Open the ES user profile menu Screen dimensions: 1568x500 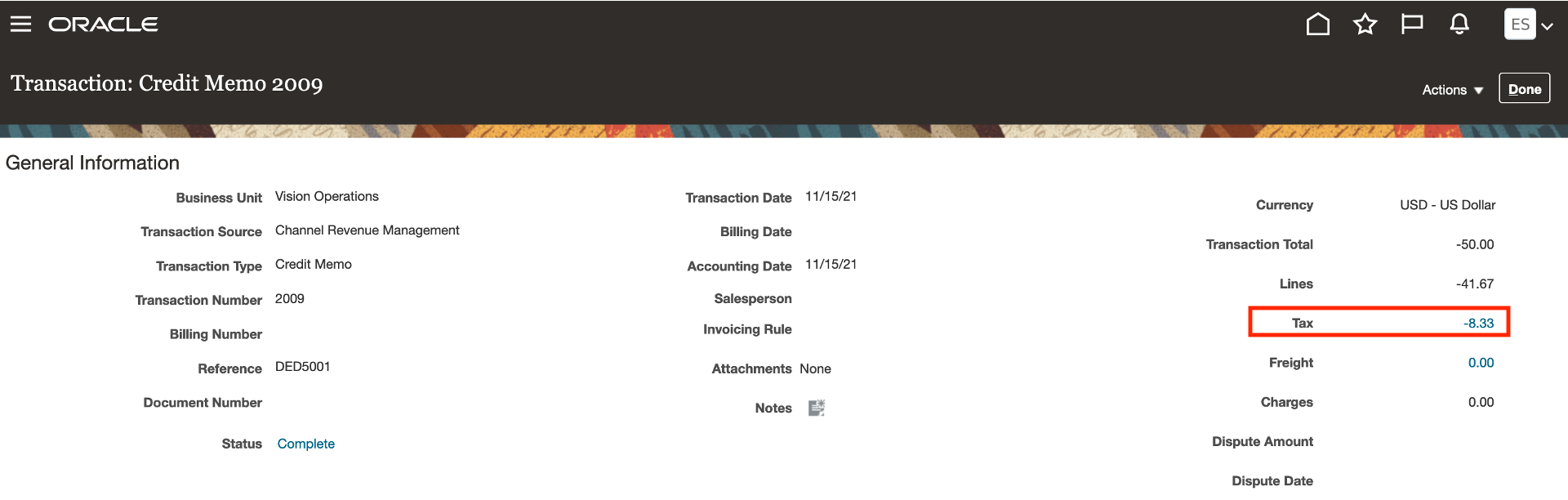[x=1528, y=25]
